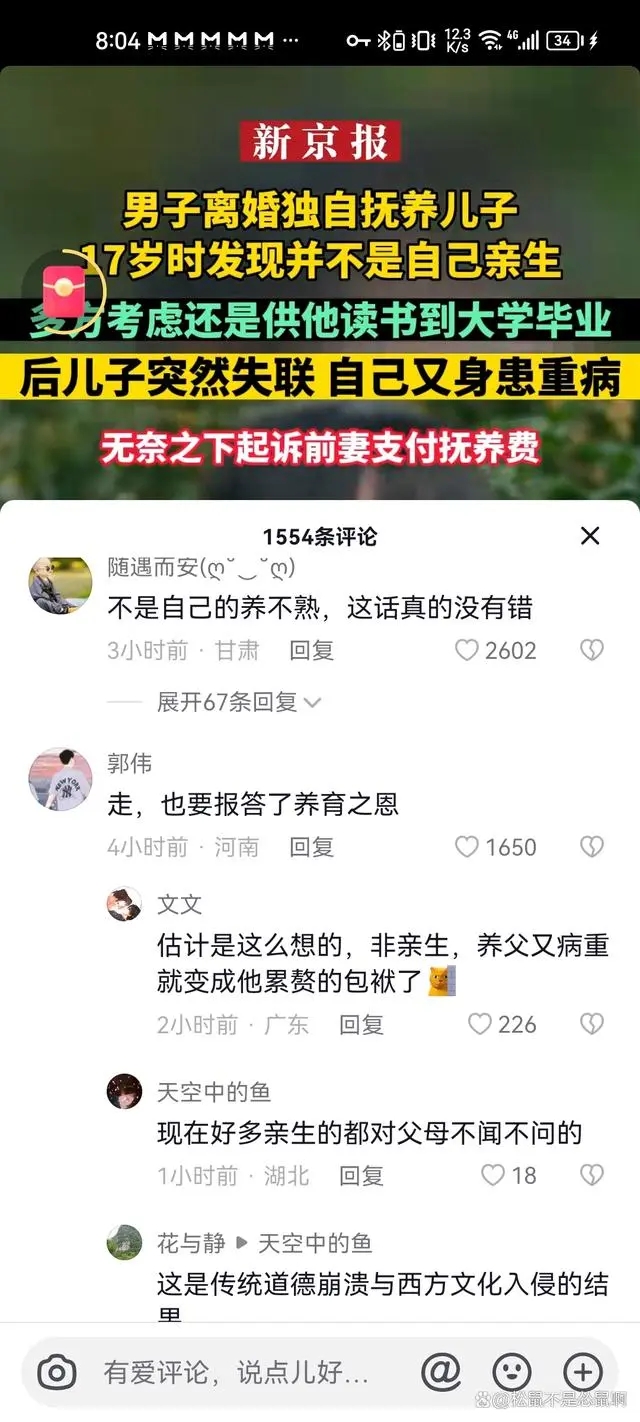Open the emoji picker
The image size is (640, 1422).
pos(511,1372)
